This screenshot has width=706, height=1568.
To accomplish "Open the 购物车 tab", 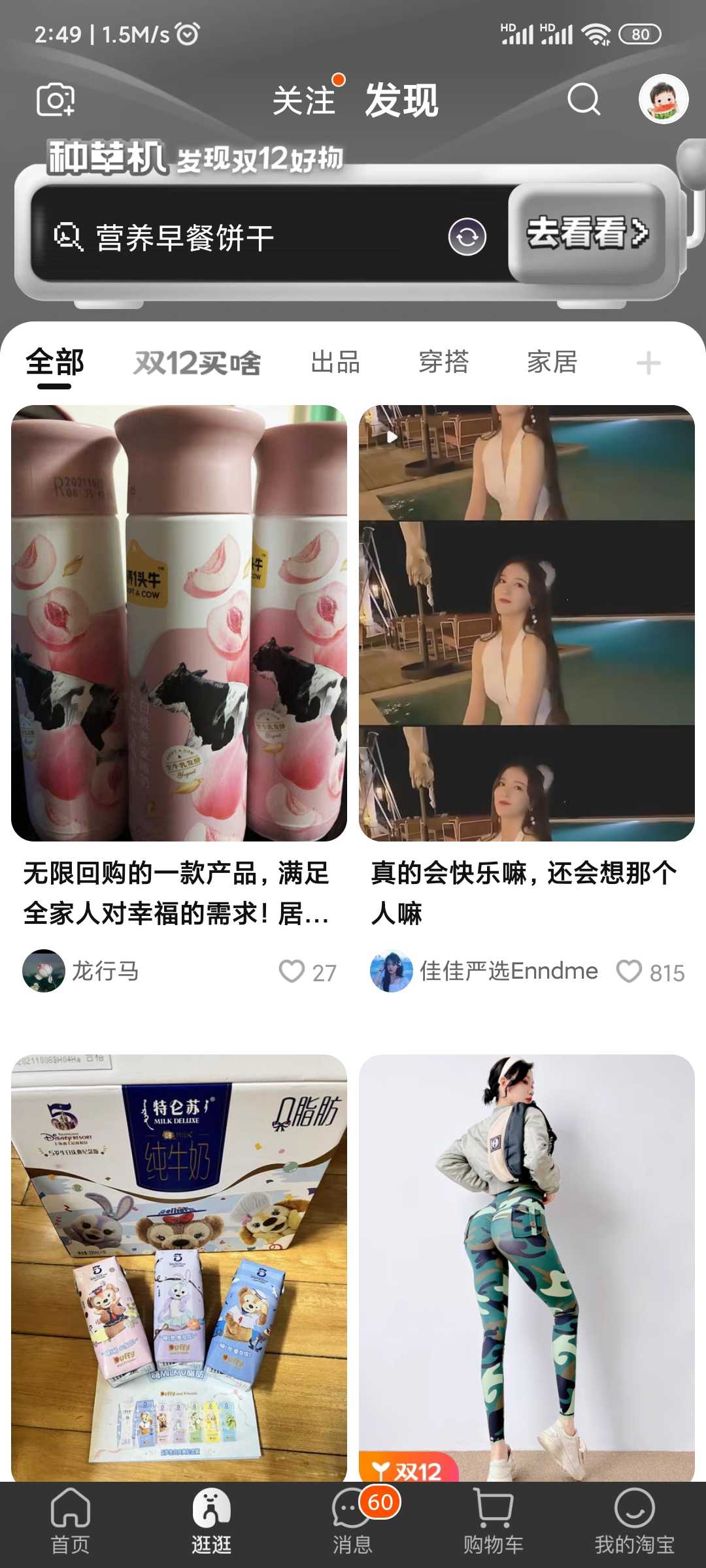I will (x=494, y=1522).
